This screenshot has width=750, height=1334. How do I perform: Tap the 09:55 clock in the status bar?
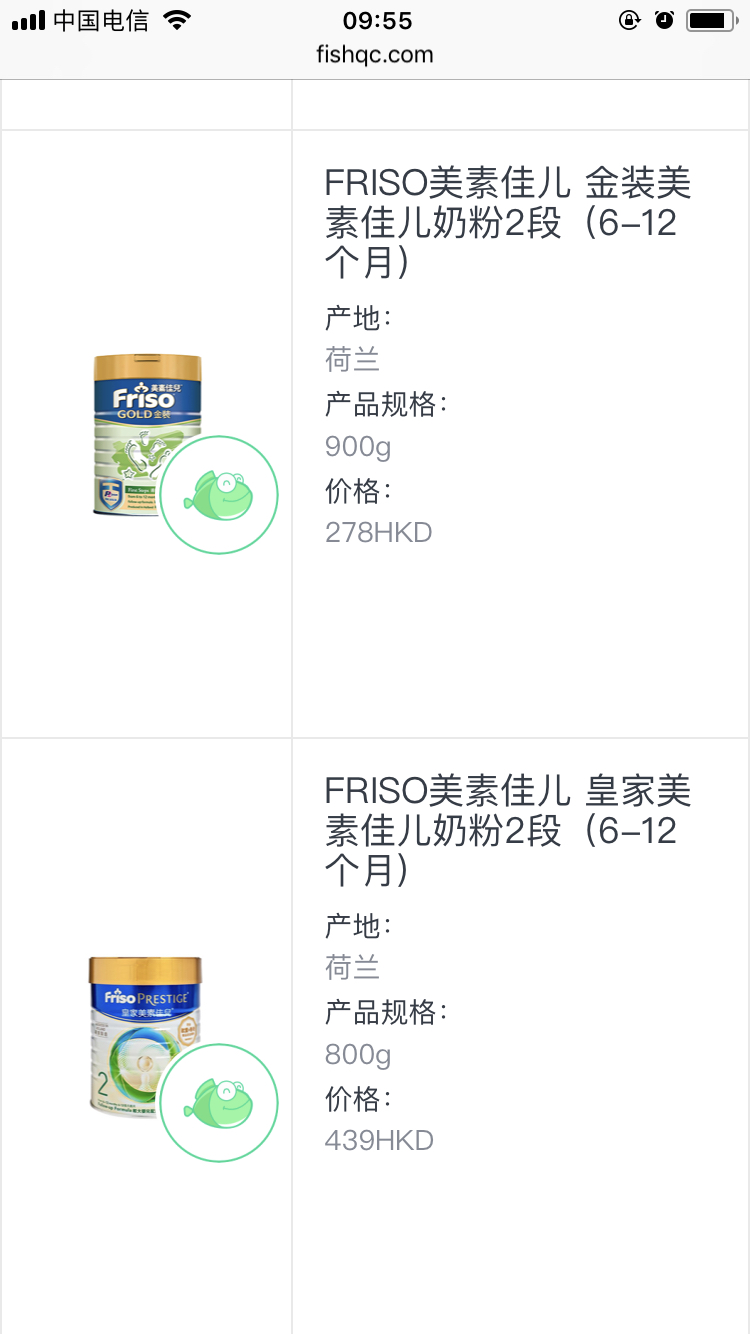[x=375, y=20]
